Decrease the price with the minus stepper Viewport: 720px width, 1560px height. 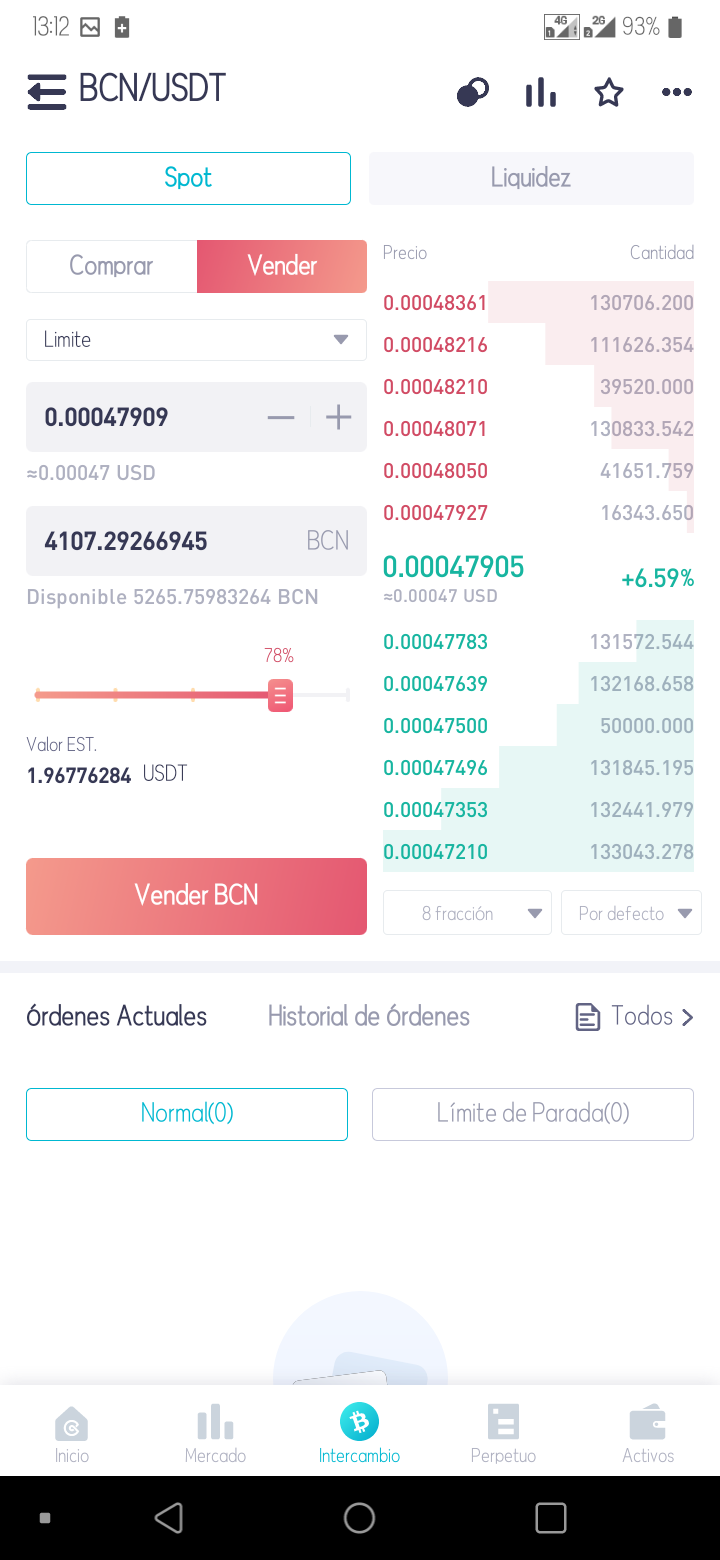click(281, 417)
